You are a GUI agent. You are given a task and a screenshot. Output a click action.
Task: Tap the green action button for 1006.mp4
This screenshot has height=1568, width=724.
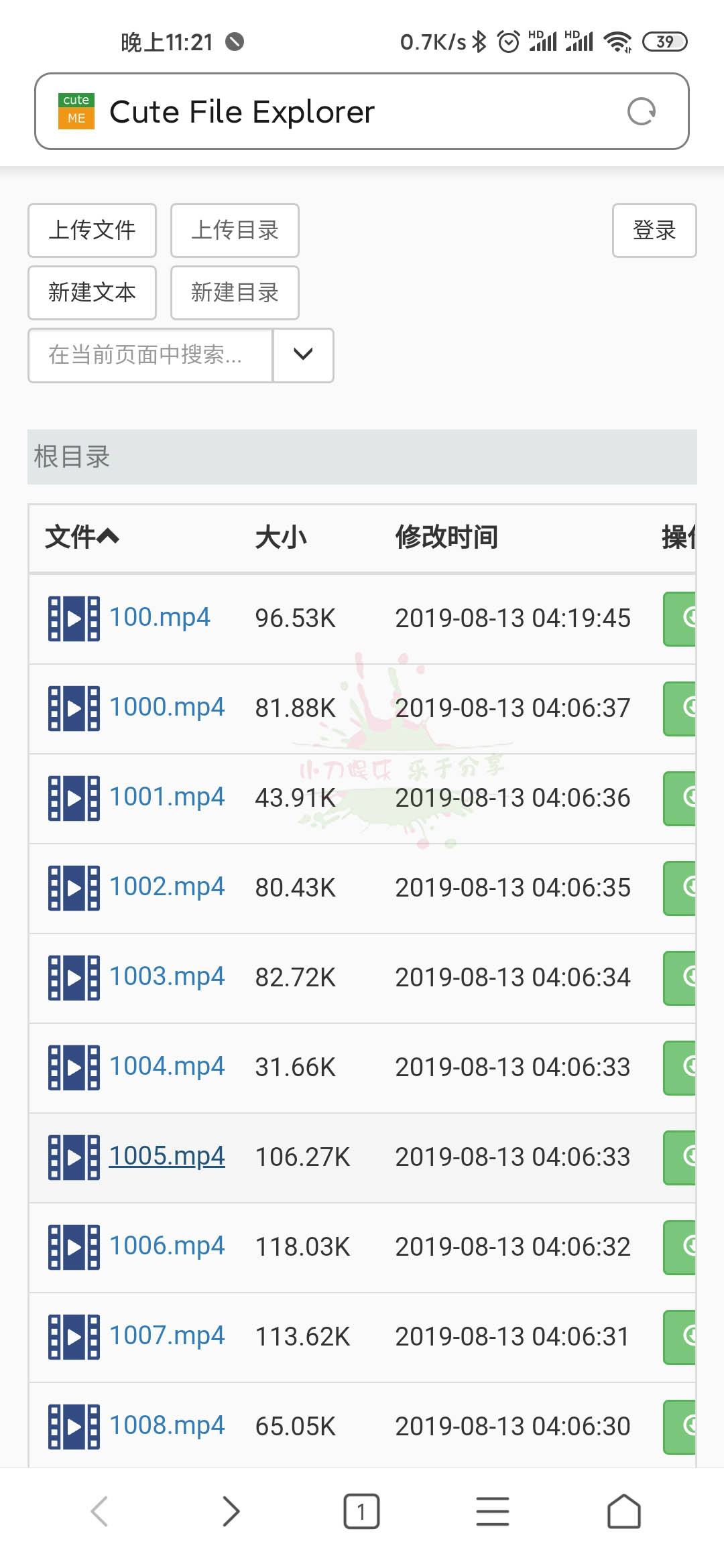(680, 1247)
